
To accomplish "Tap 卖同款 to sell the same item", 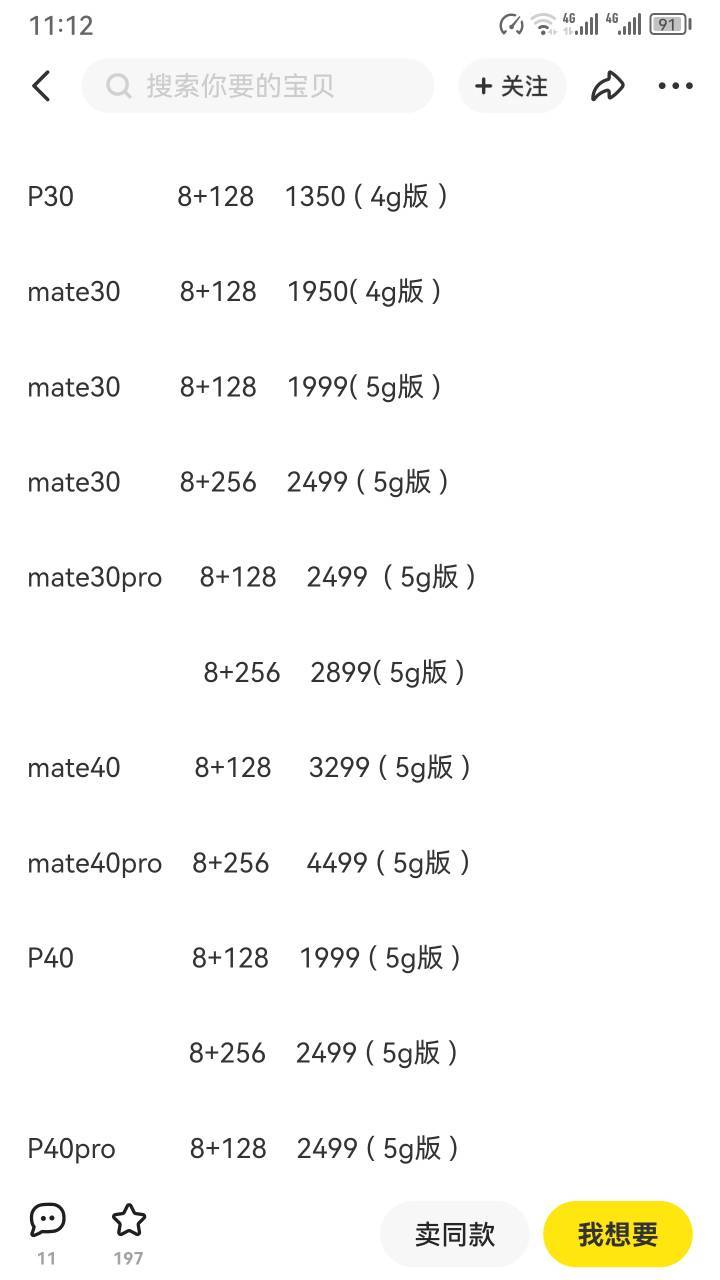I will tap(455, 1234).
